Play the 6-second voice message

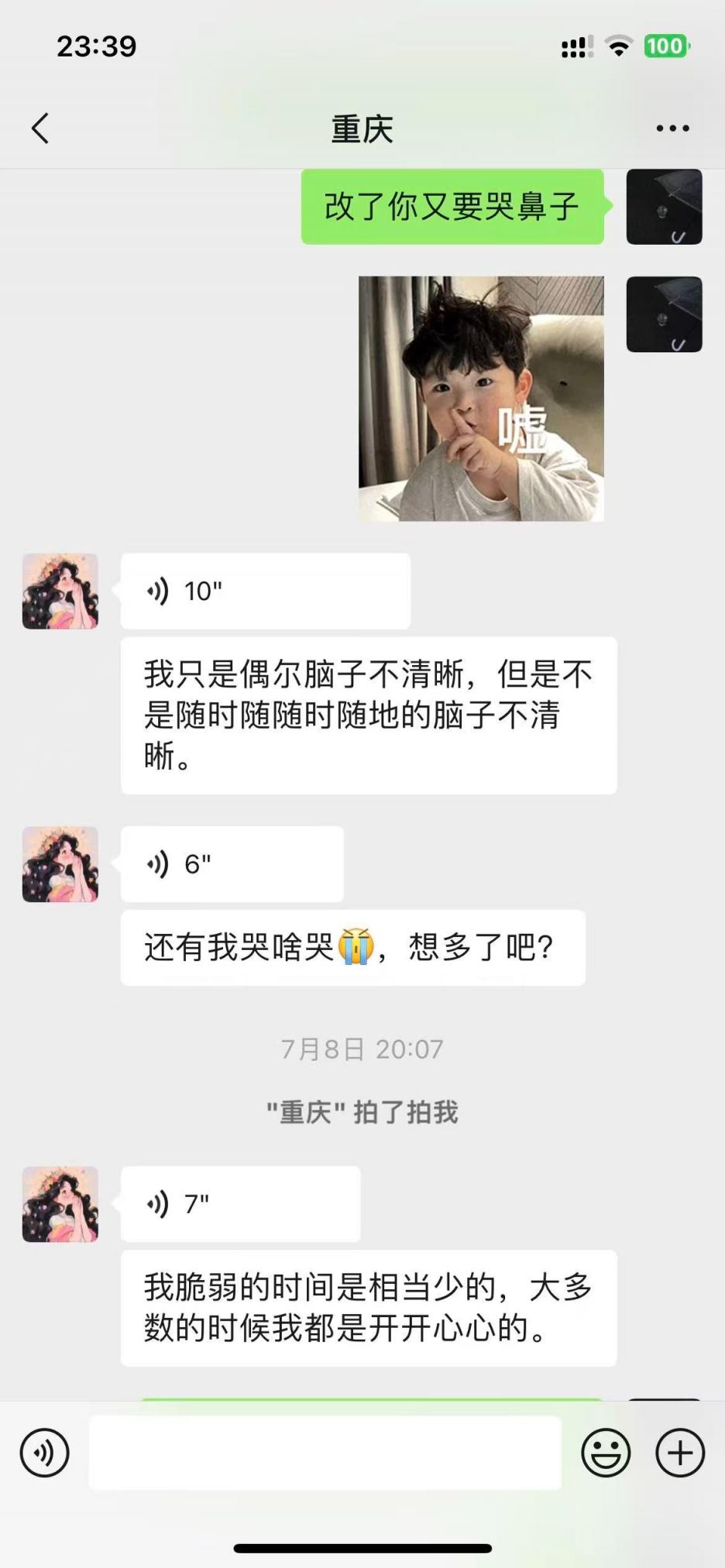[x=232, y=864]
